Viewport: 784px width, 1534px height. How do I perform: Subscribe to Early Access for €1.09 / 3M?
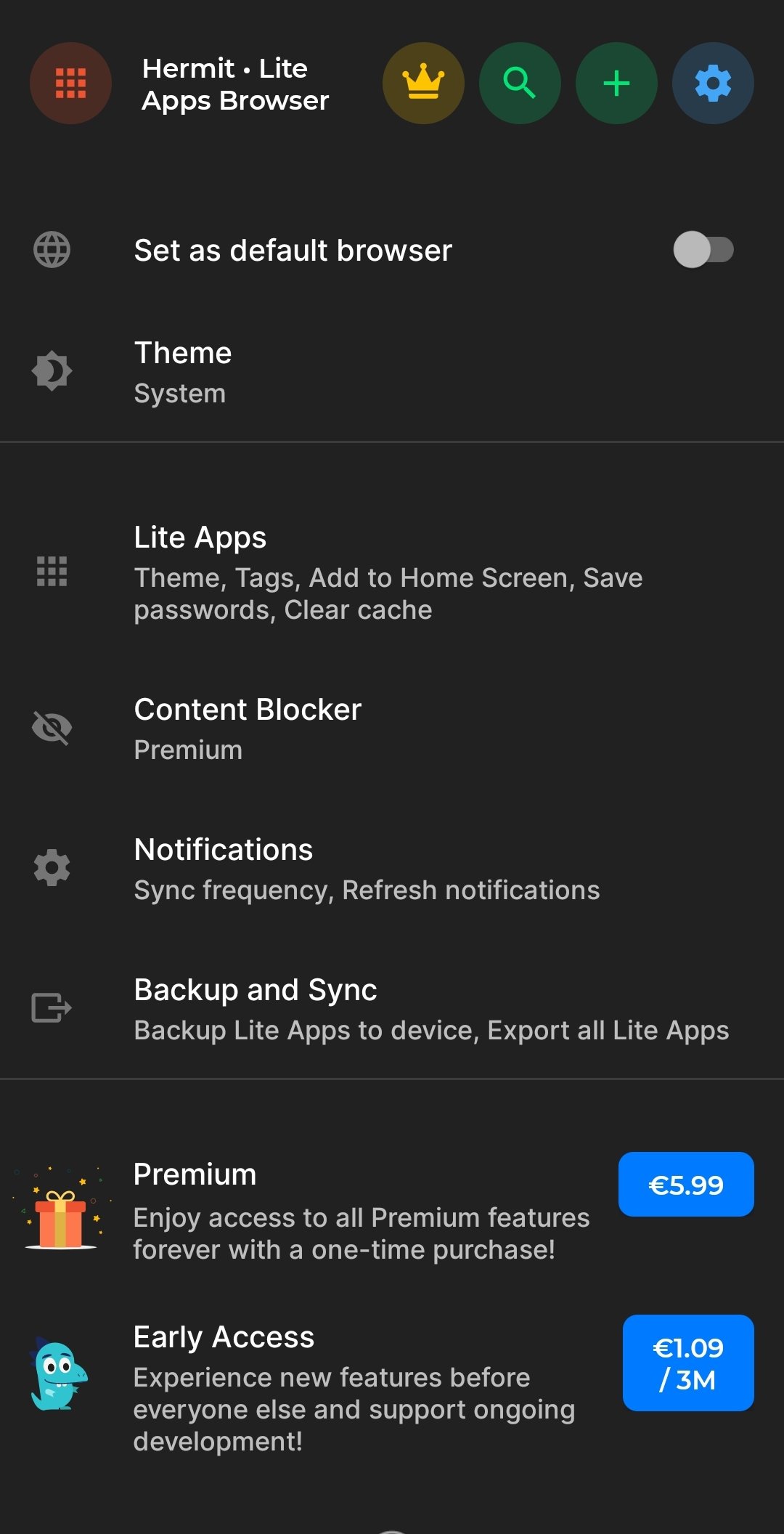[688, 1363]
